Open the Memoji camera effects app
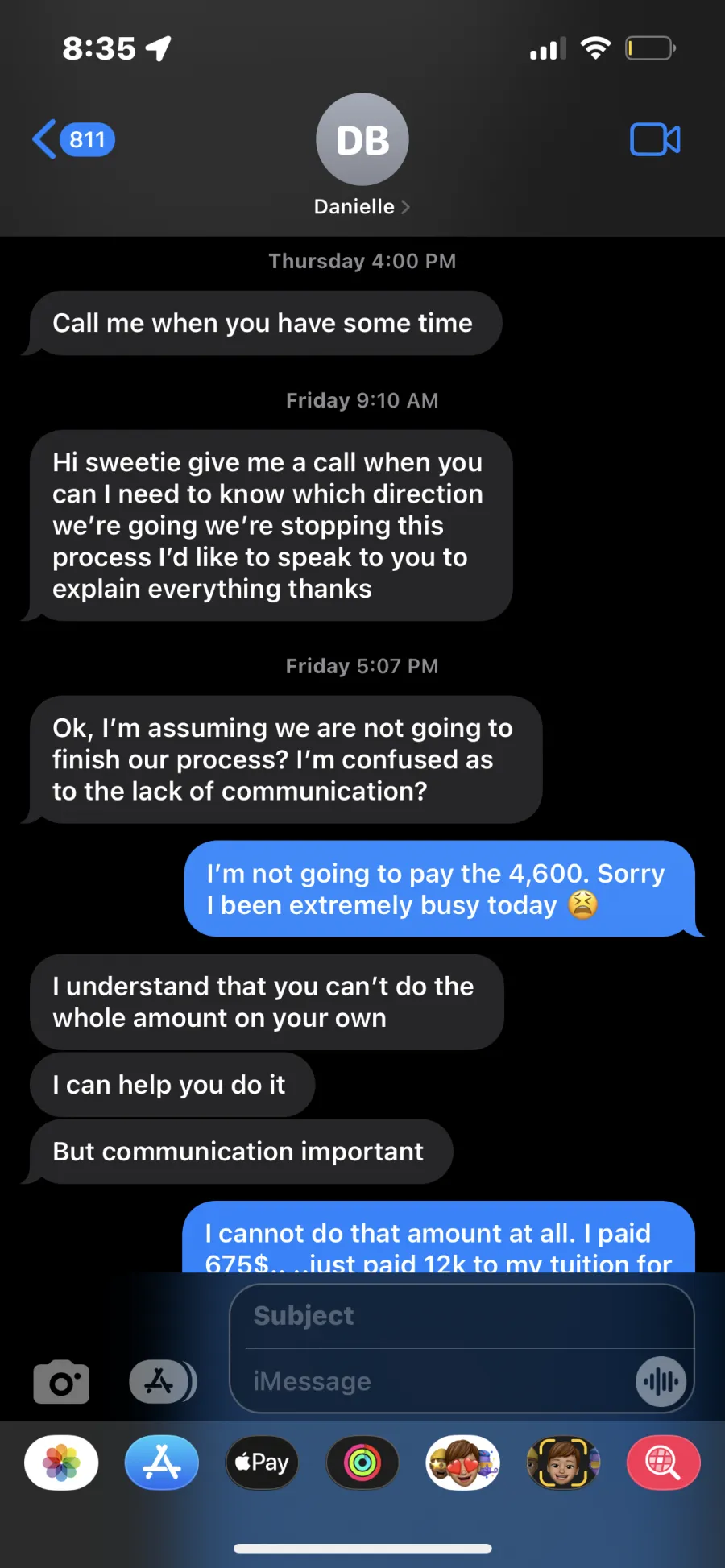 563,1463
